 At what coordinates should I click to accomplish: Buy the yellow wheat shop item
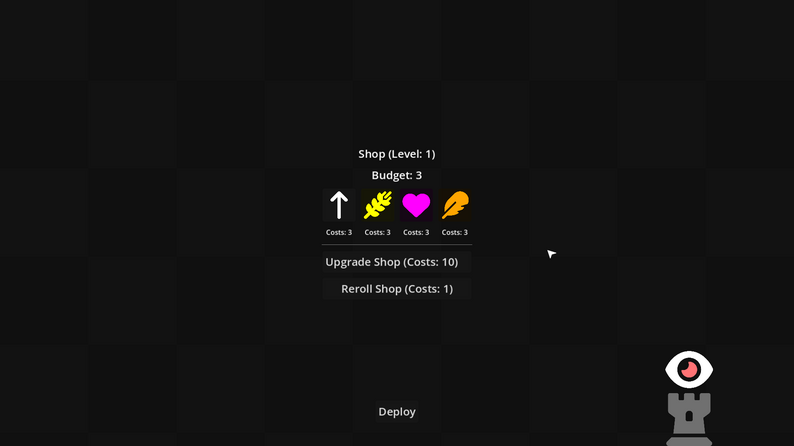pyautogui.click(x=377, y=206)
